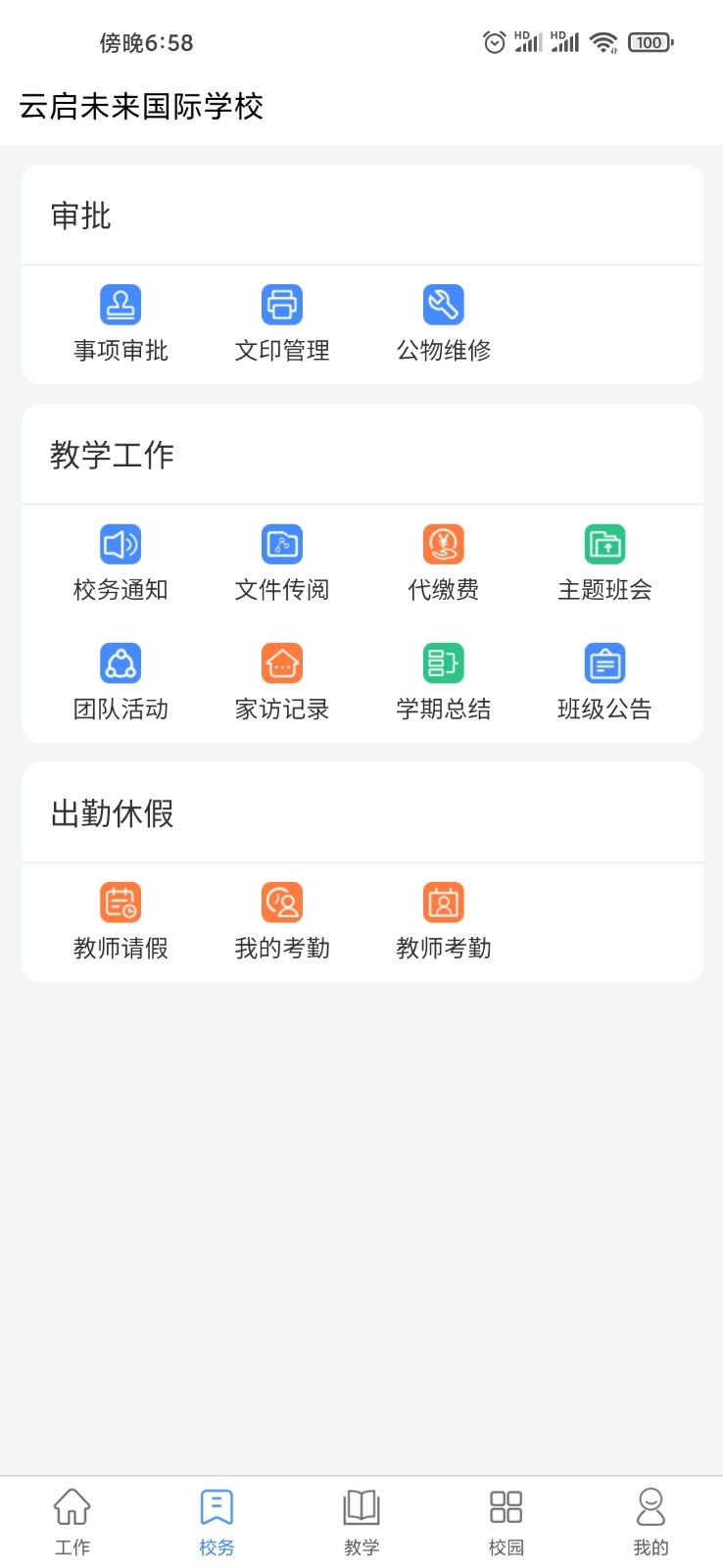Open 主题班会
Viewport: 723px width, 1568px height.
604,563
